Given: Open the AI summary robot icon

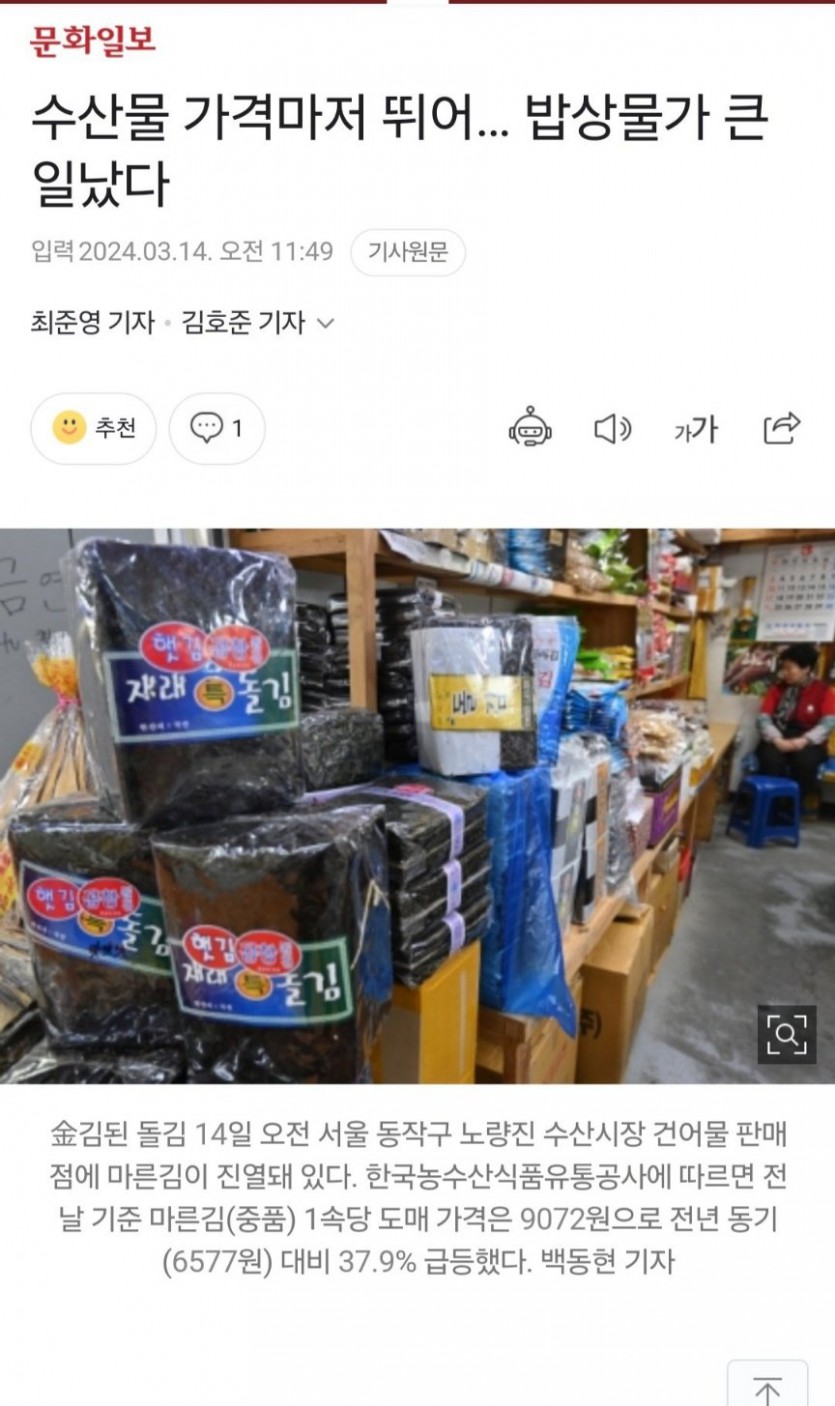Looking at the screenshot, I should click(x=530, y=428).
